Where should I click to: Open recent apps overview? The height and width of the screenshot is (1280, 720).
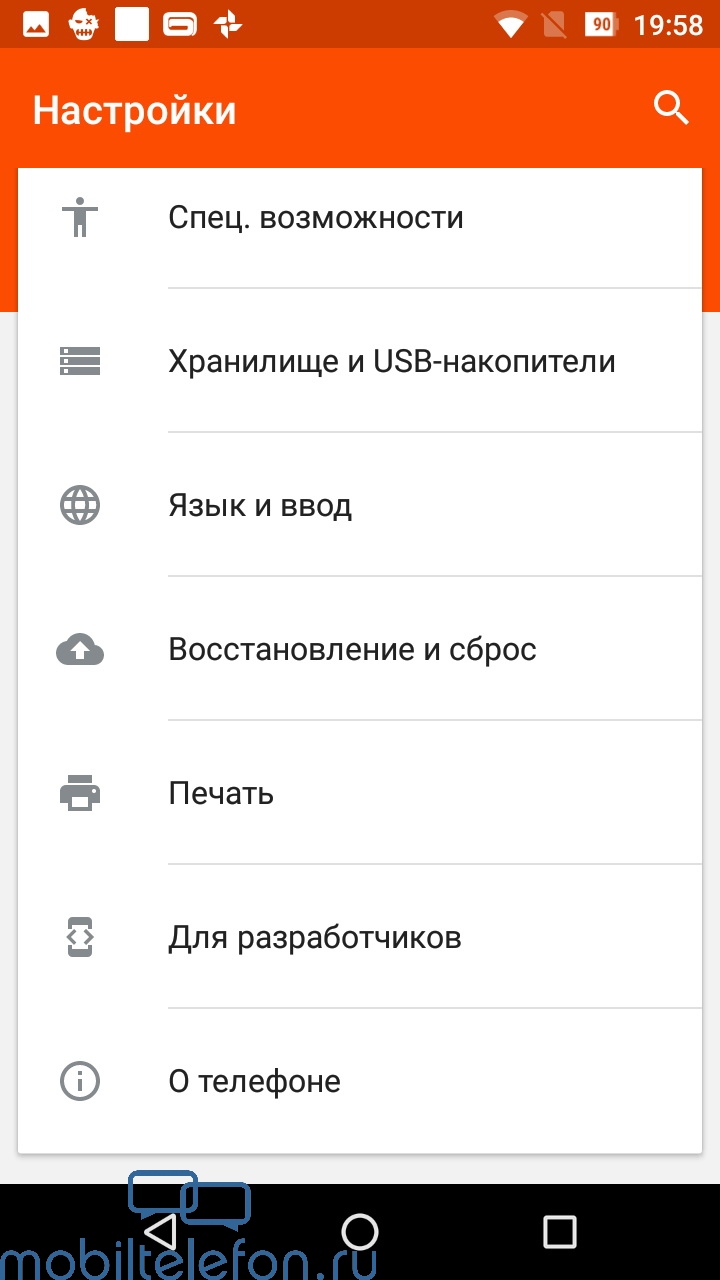[560, 1231]
